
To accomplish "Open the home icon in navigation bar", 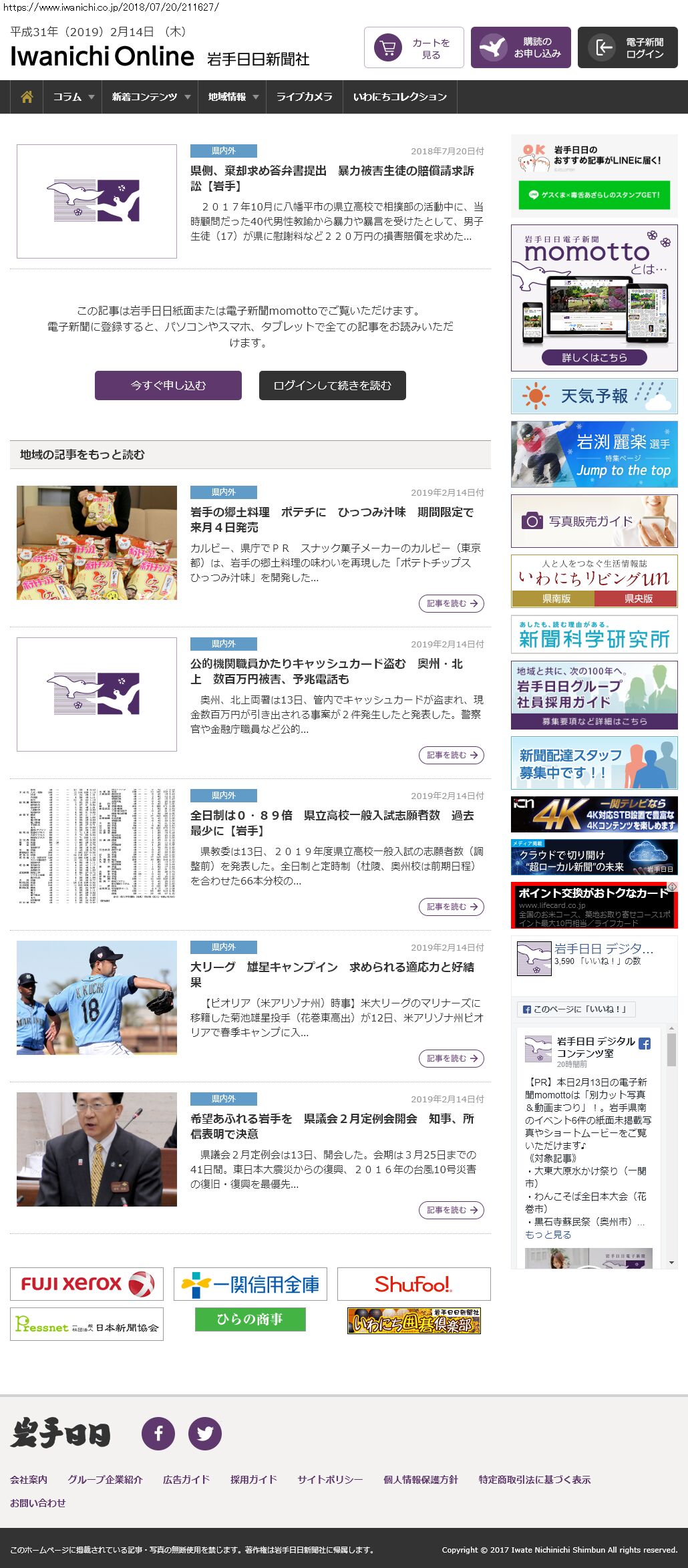I will click(x=27, y=97).
